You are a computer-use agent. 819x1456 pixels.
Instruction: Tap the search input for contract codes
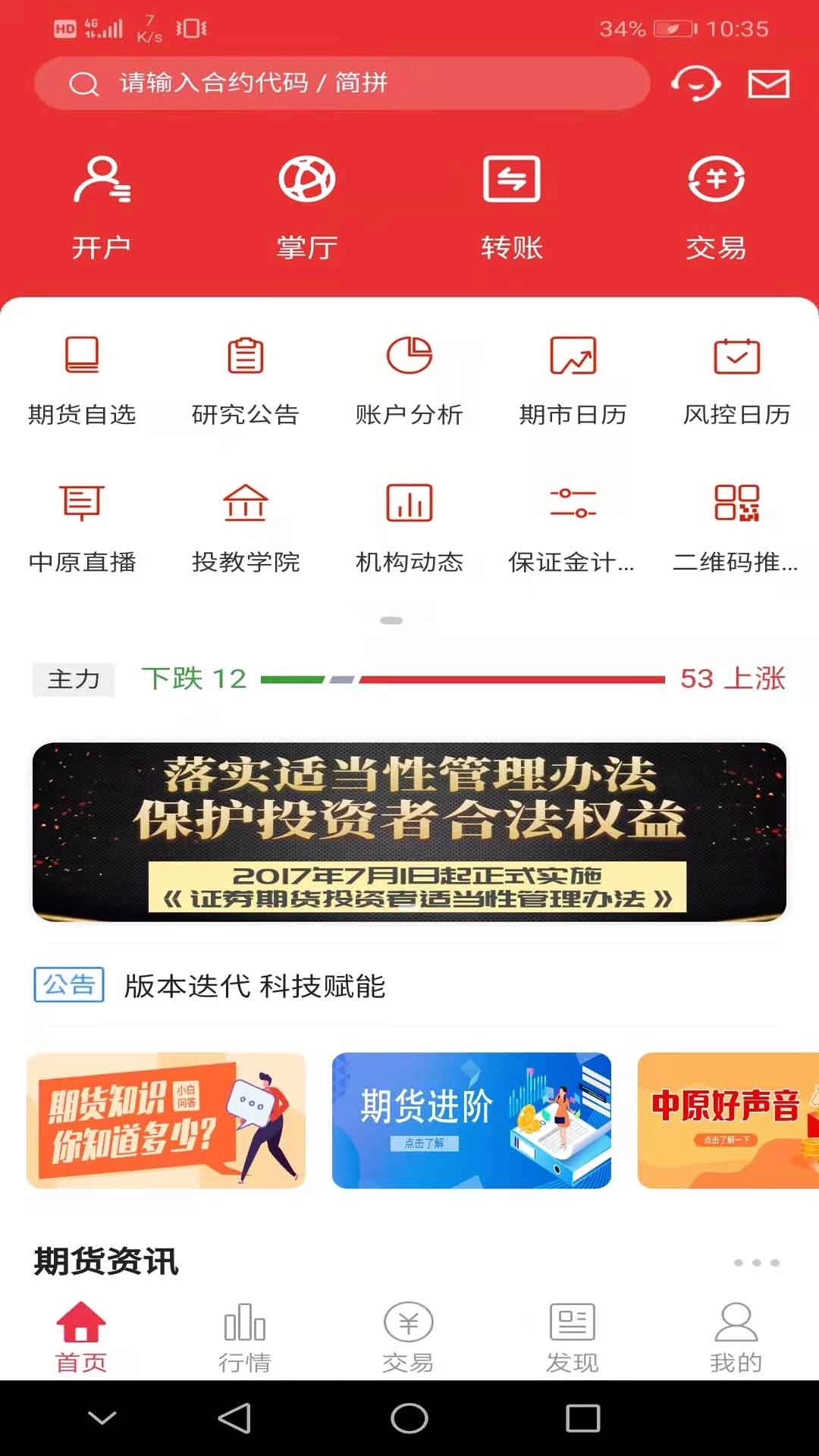[x=341, y=84]
